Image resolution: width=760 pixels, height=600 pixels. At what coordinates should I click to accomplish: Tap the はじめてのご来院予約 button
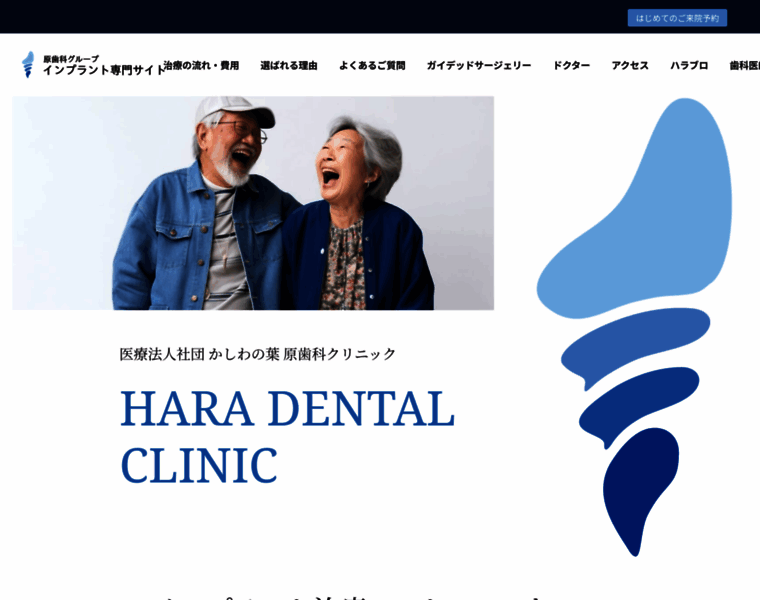[x=677, y=18]
